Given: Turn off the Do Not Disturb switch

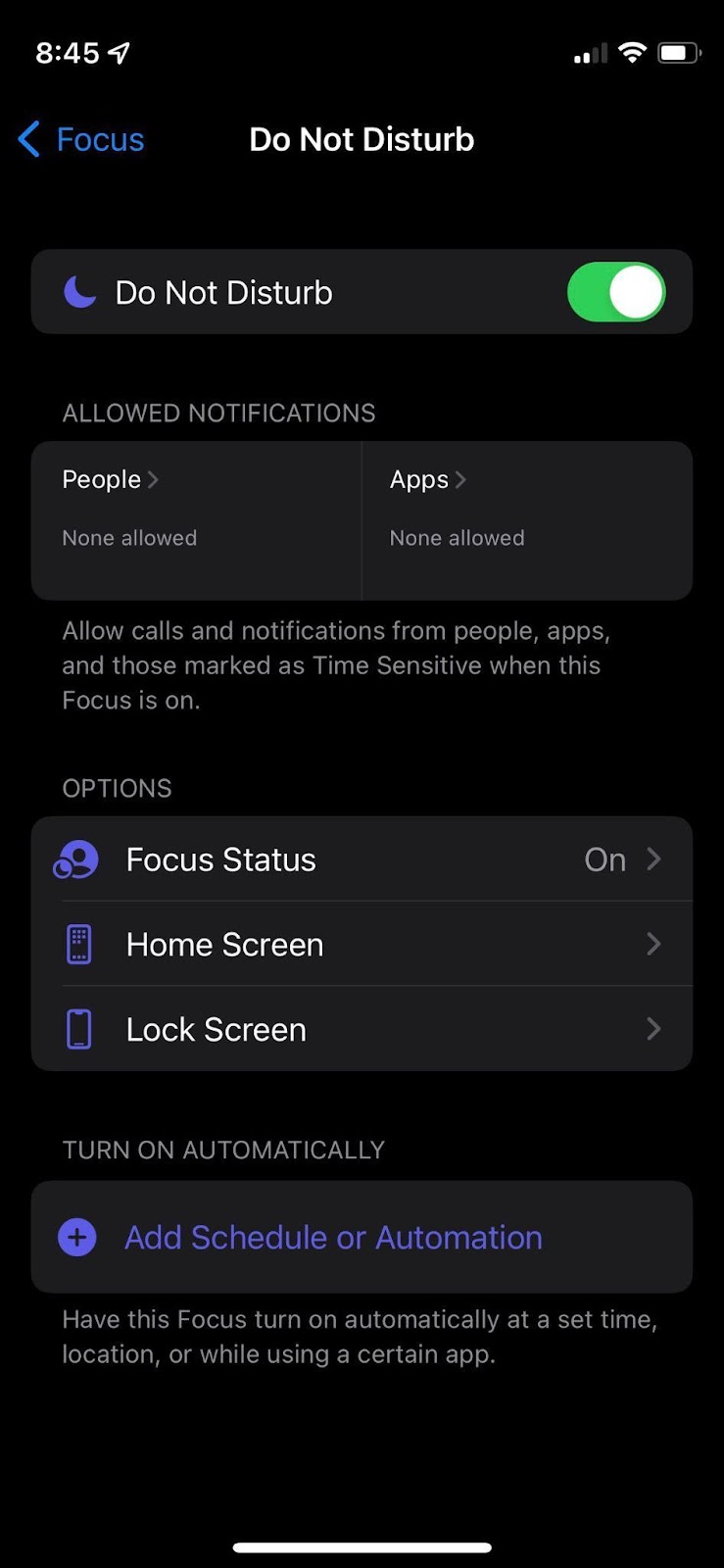Looking at the screenshot, I should click(615, 292).
